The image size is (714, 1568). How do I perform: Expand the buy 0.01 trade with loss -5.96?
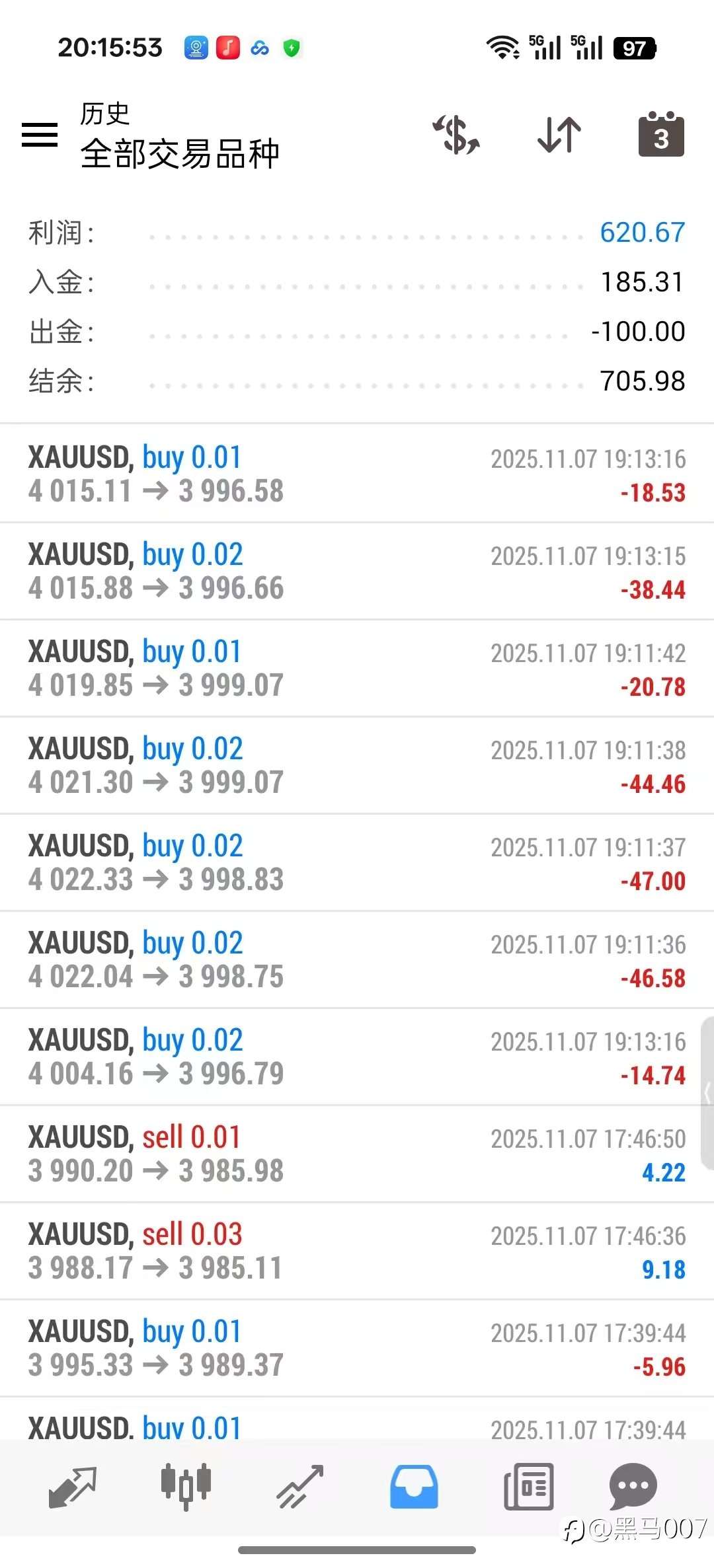click(x=357, y=1348)
